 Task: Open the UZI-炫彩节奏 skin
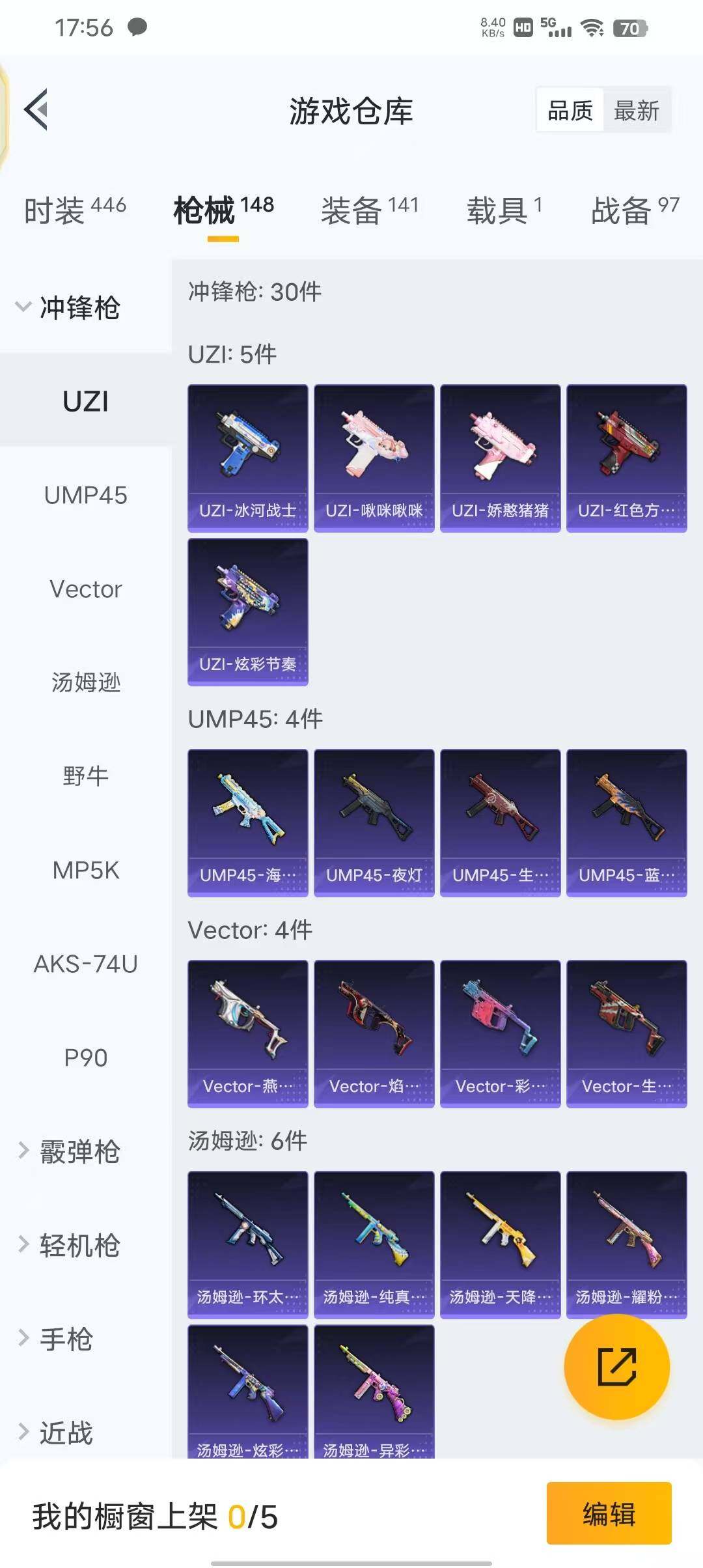[x=247, y=611]
